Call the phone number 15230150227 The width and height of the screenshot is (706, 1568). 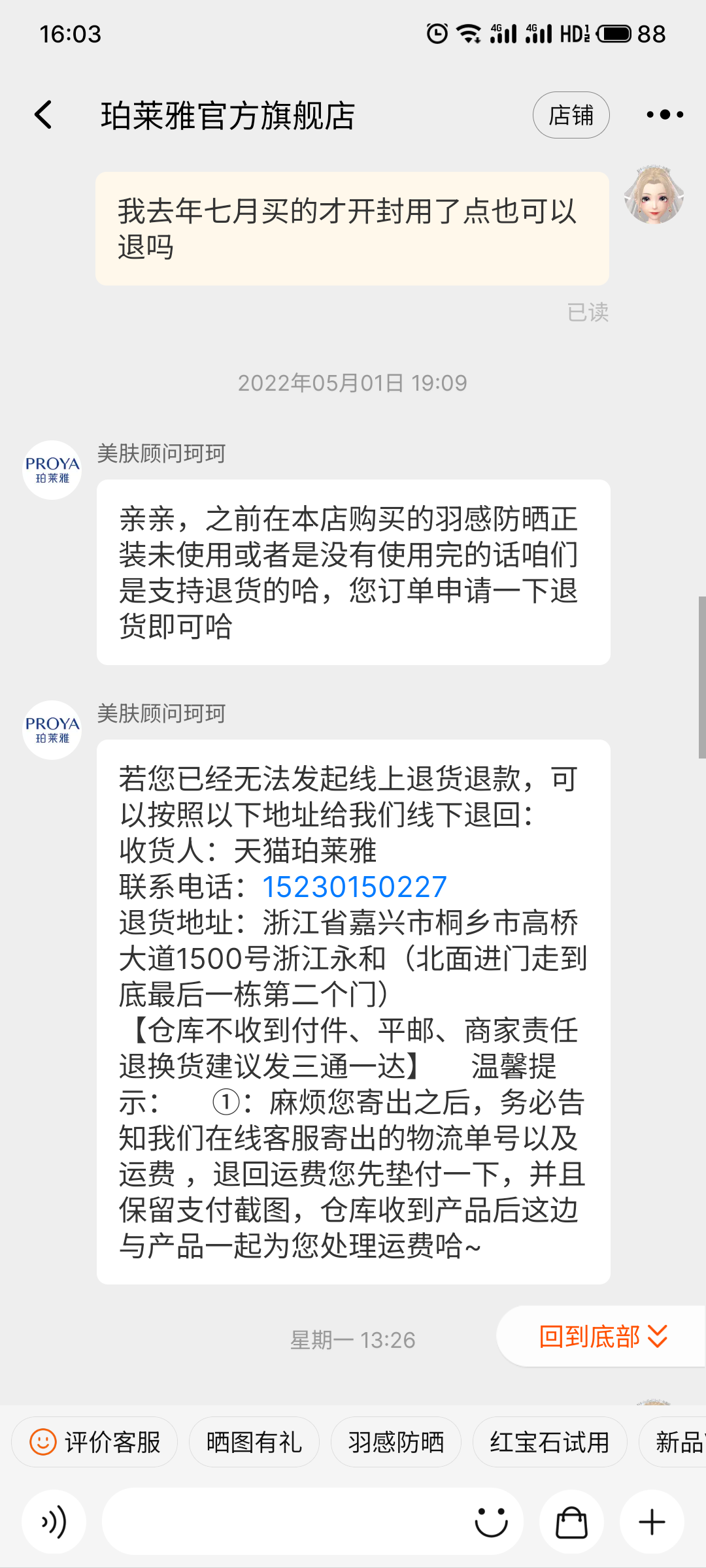pyautogui.click(x=354, y=886)
